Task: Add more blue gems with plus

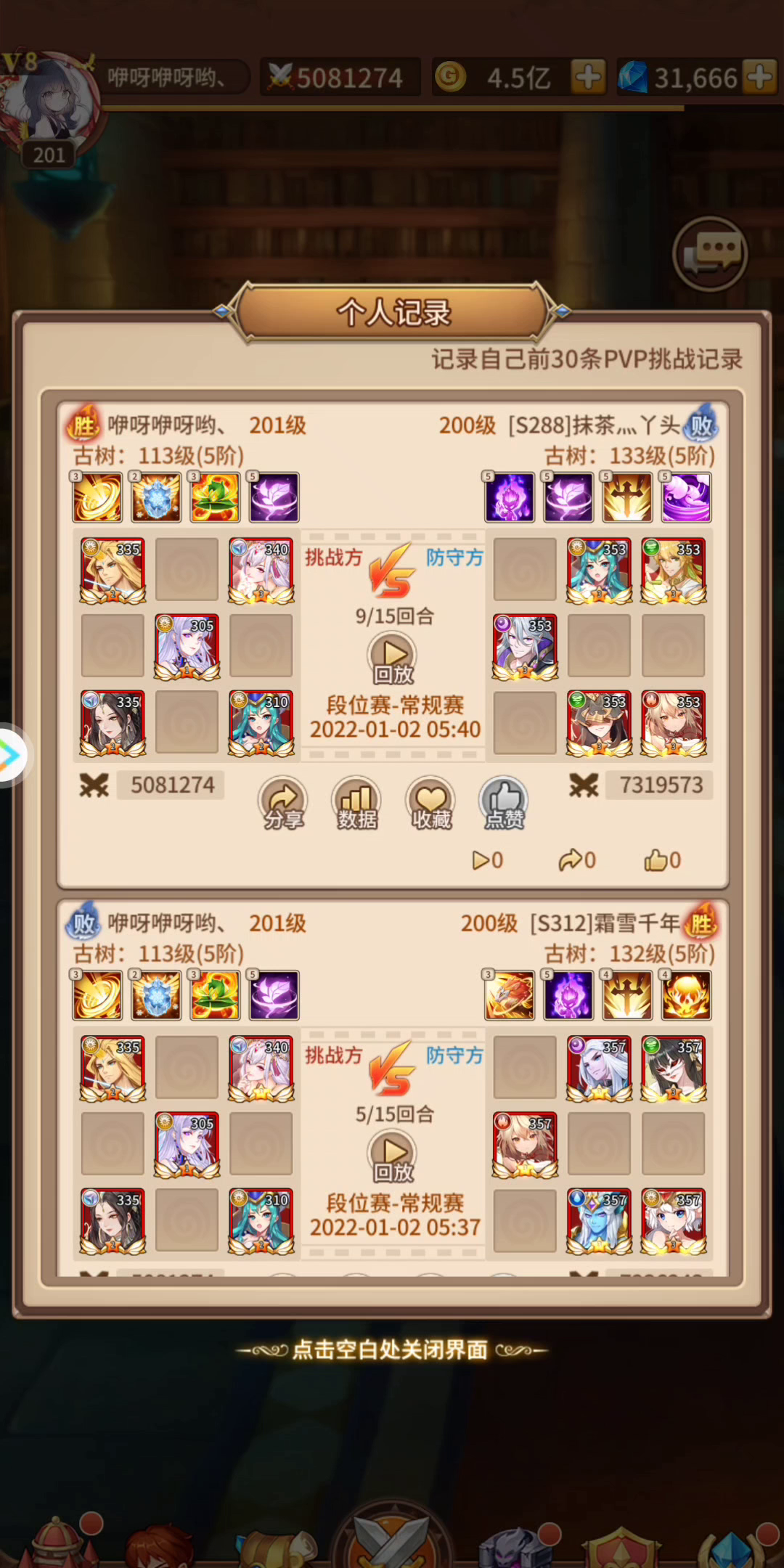Action: click(760, 77)
